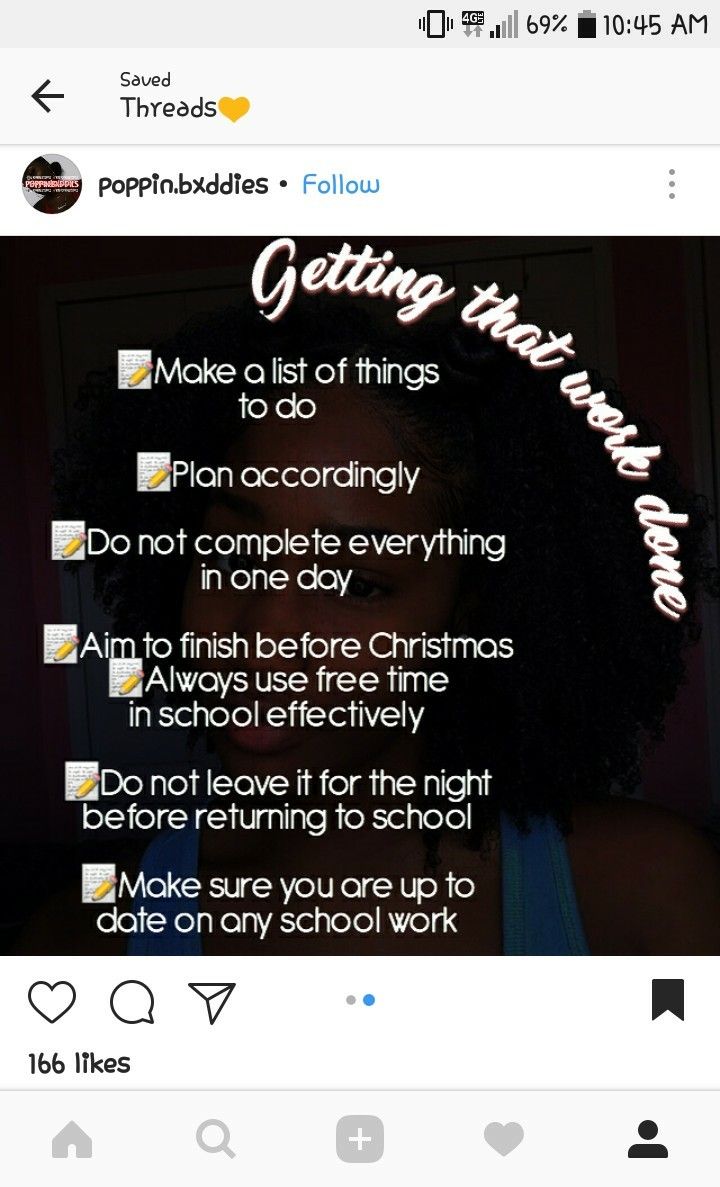This screenshot has height=1187, width=720.
Task: Follow poppin.bxddies
Action: [340, 185]
